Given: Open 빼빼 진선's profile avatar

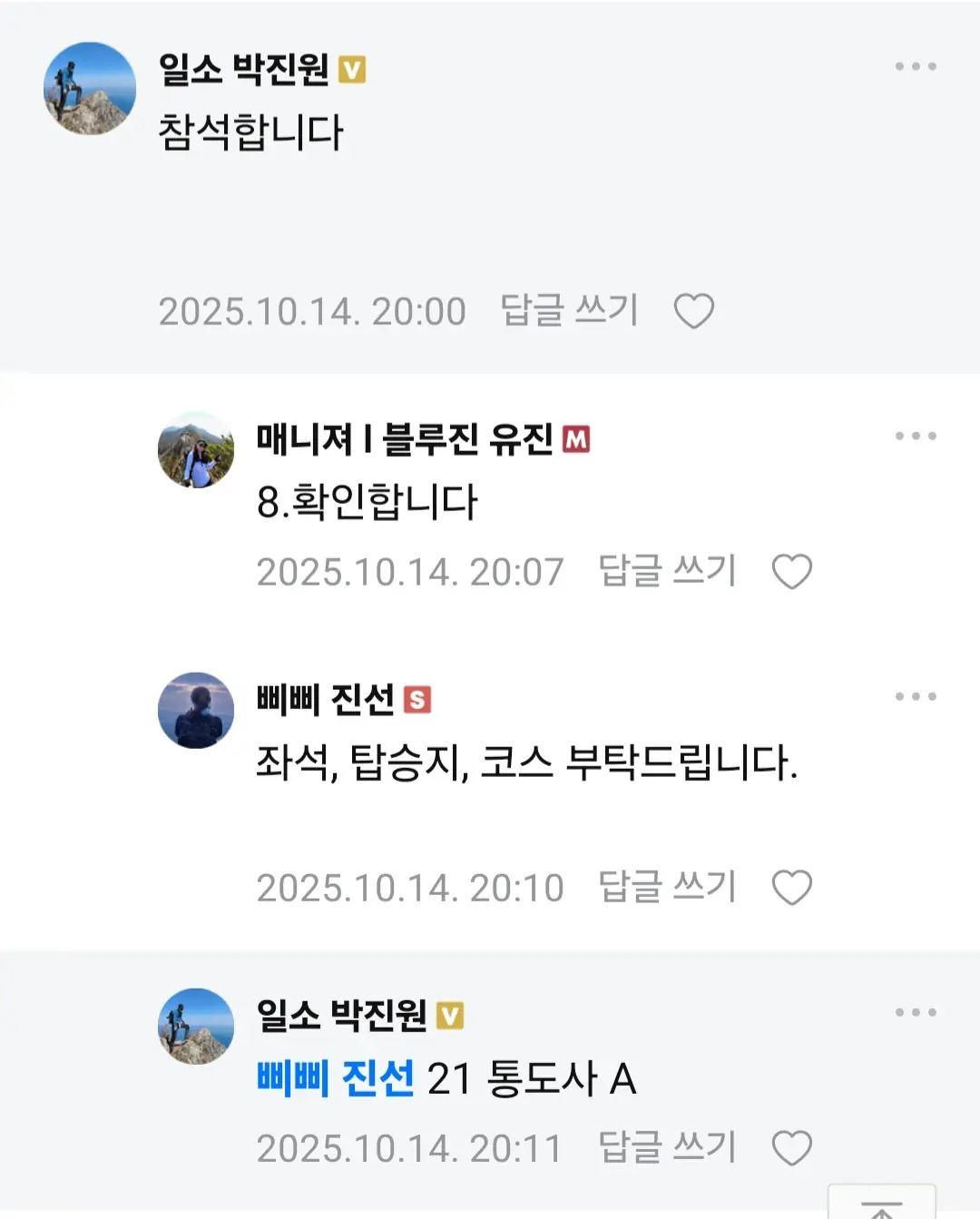Looking at the screenshot, I should point(196,711).
